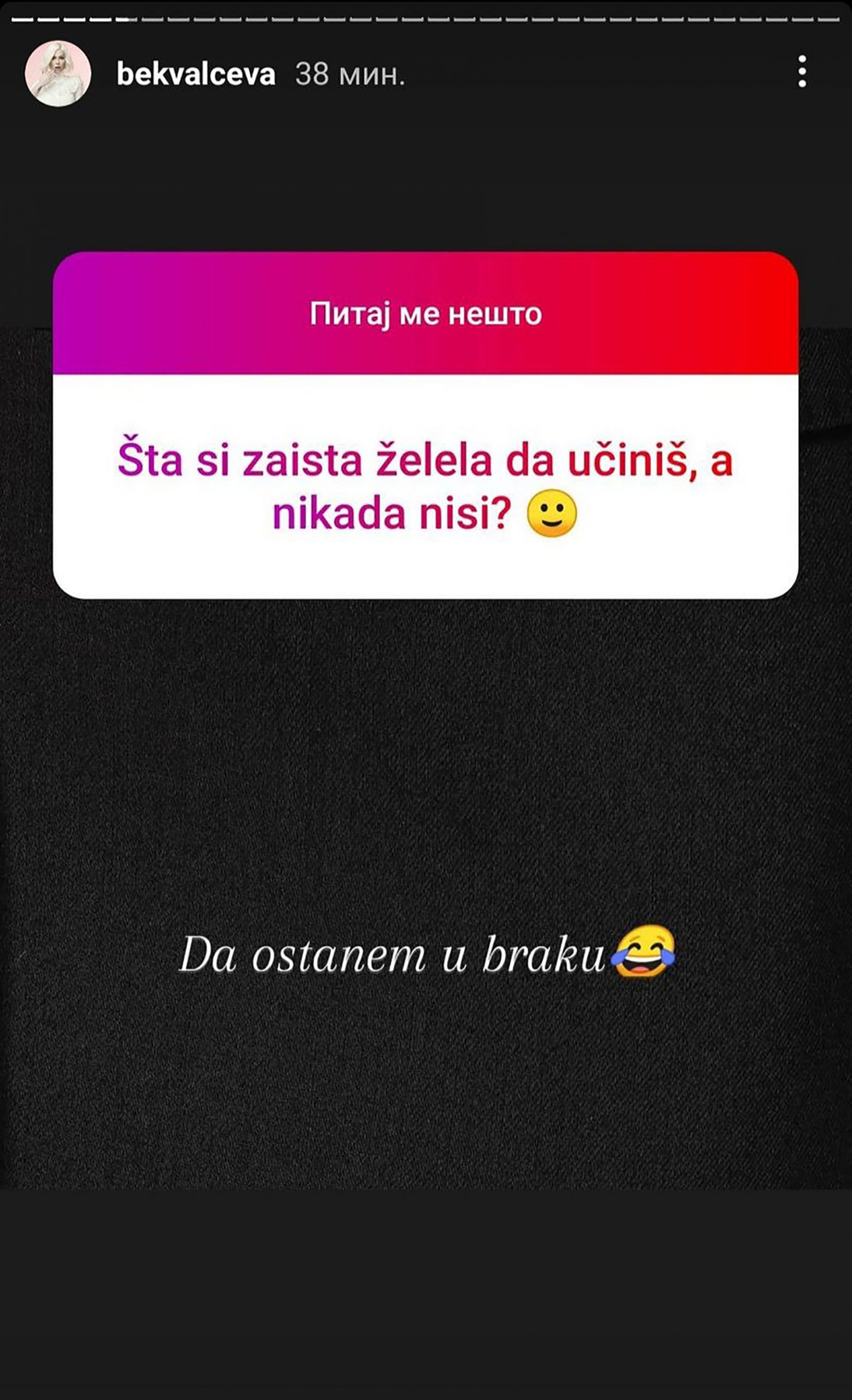Click the '38 мин.' timestamp
This screenshot has height=1400, width=852.
(x=349, y=74)
